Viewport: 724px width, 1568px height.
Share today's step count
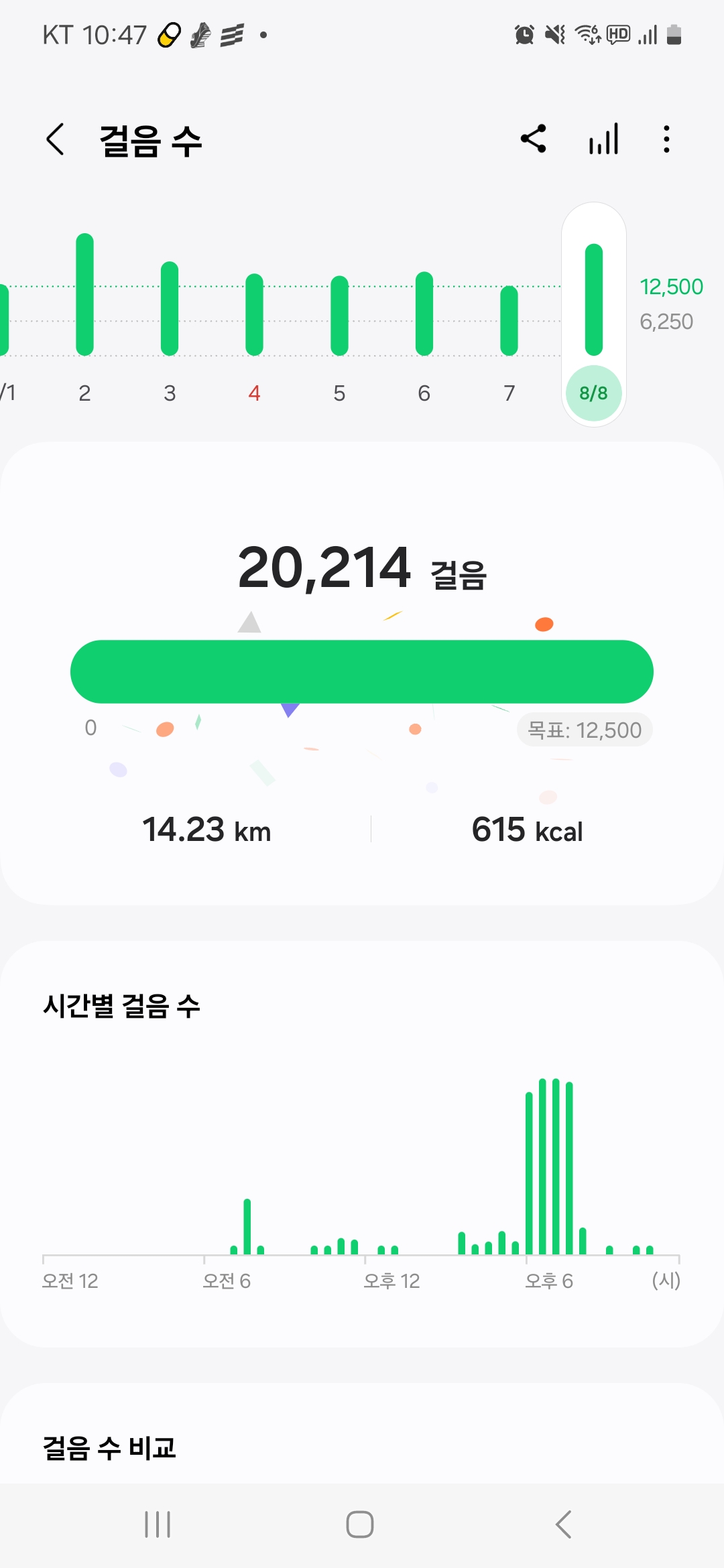pyautogui.click(x=534, y=139)
